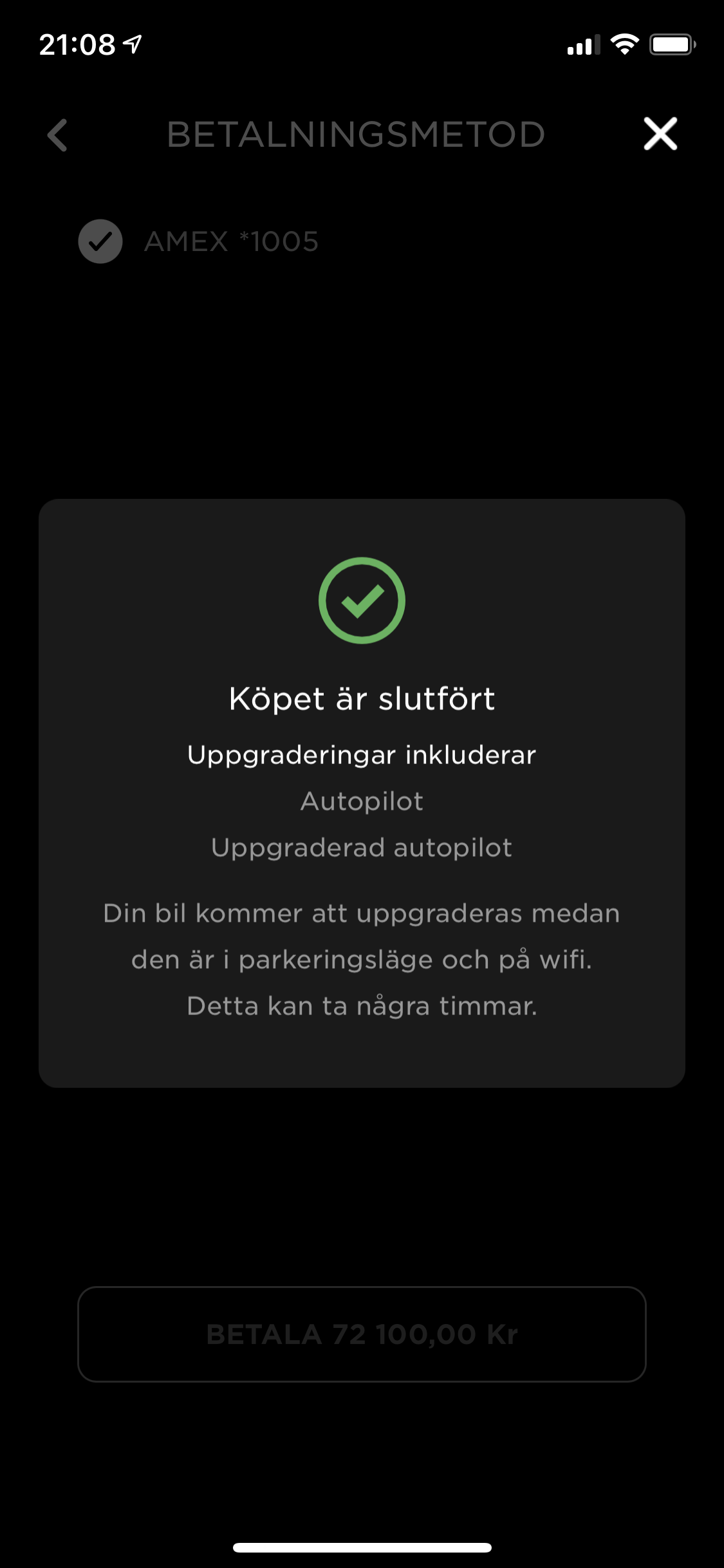
Task: Tap the Betala 72 100,00 Kr button
Action: [x=362, y=1334]
